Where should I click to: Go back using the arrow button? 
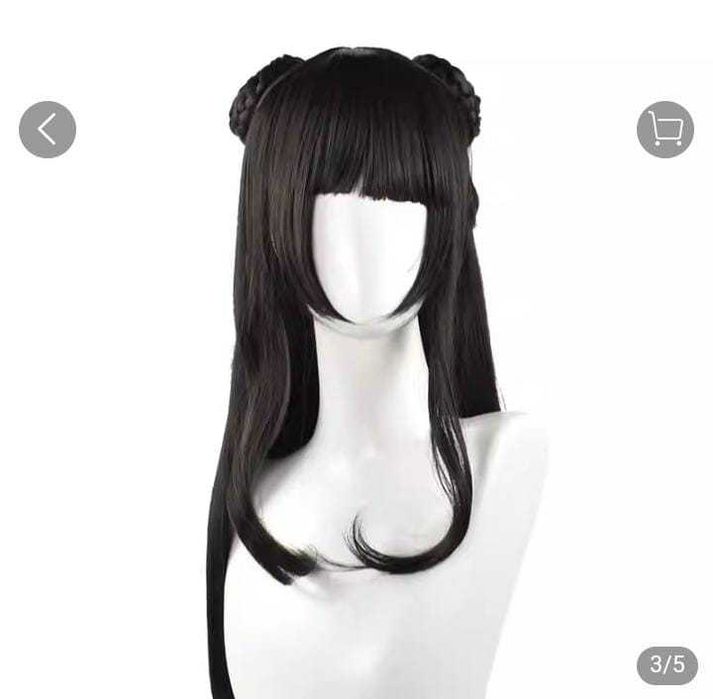pos(47,129)
